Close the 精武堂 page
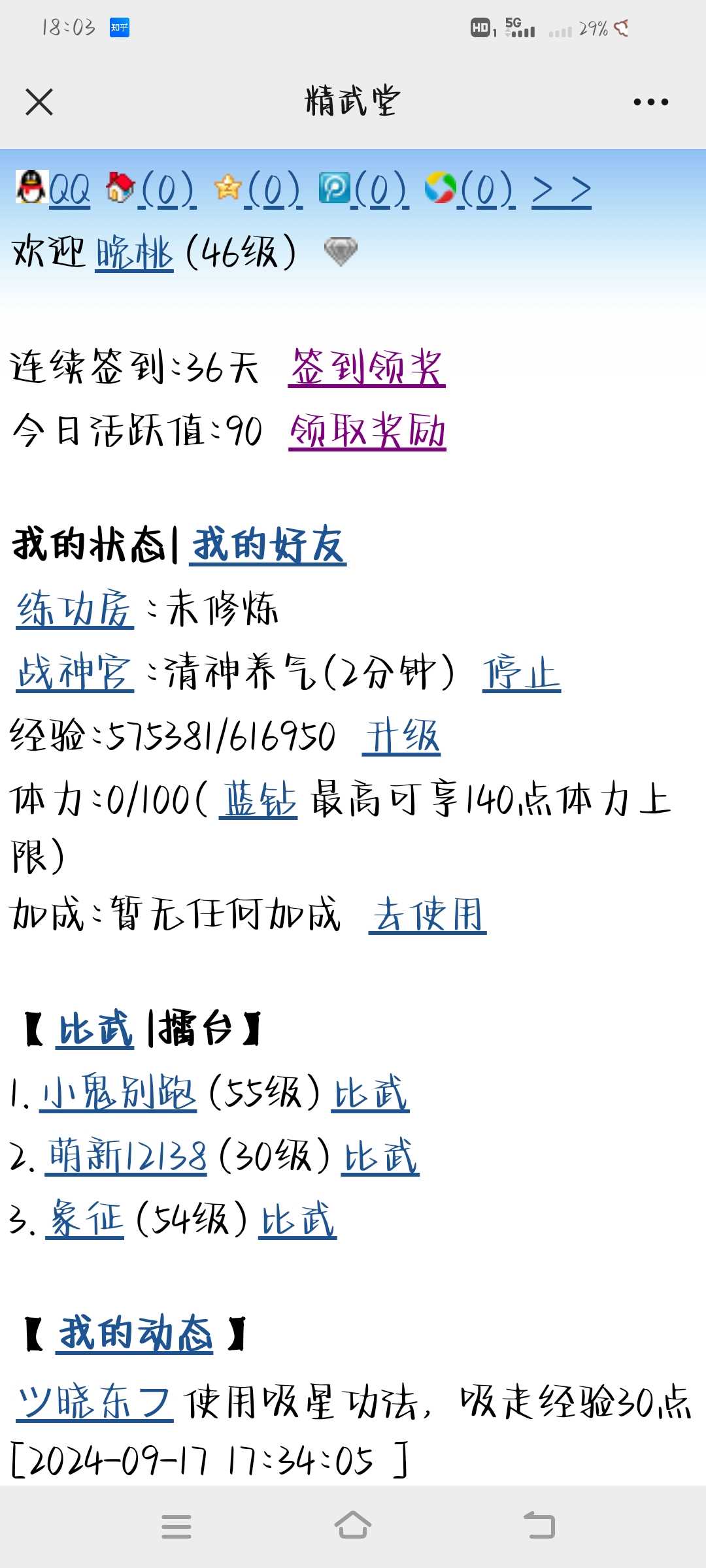The image size is (706, 1568). [x=39, y=102]
